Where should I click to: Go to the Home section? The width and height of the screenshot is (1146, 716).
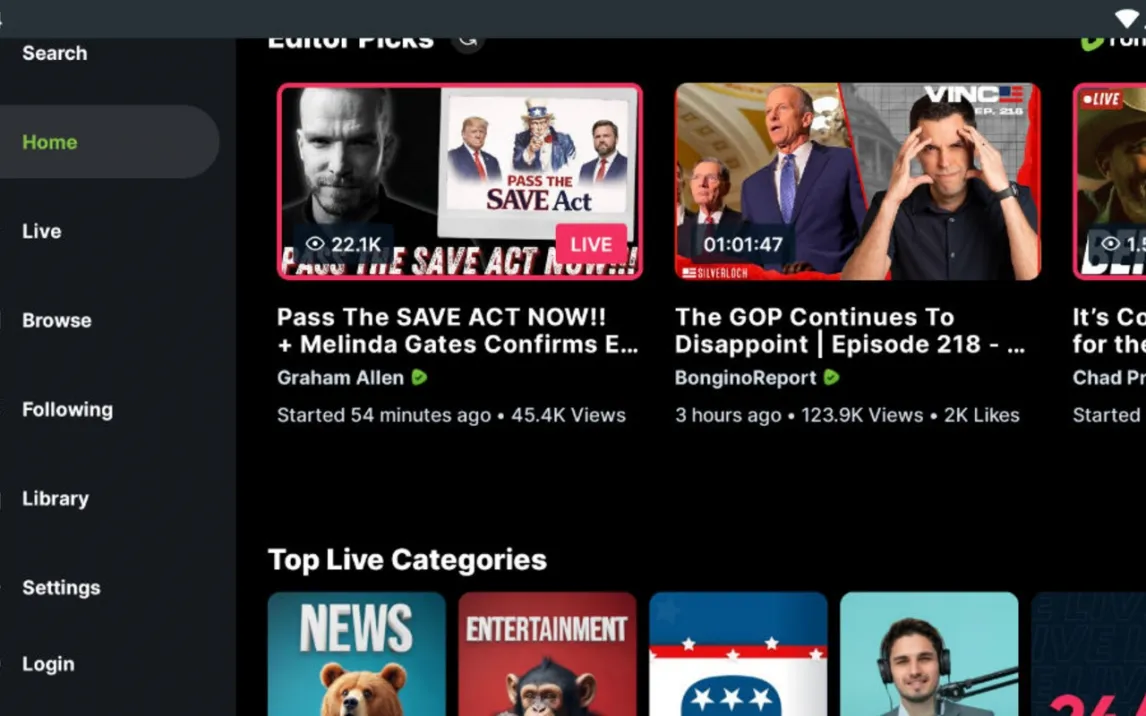[50, 142]
